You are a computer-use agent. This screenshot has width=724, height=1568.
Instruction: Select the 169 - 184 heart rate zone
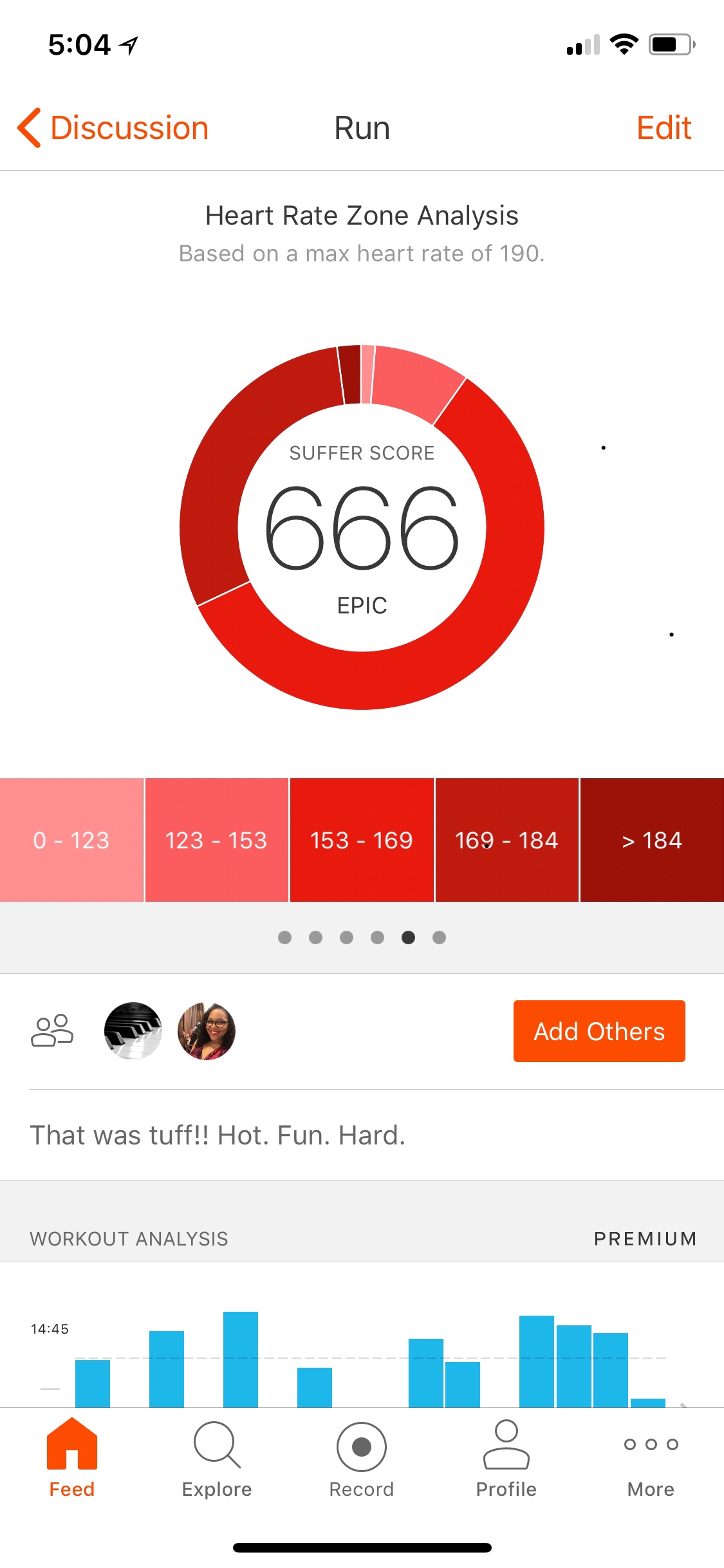(506, 840)
